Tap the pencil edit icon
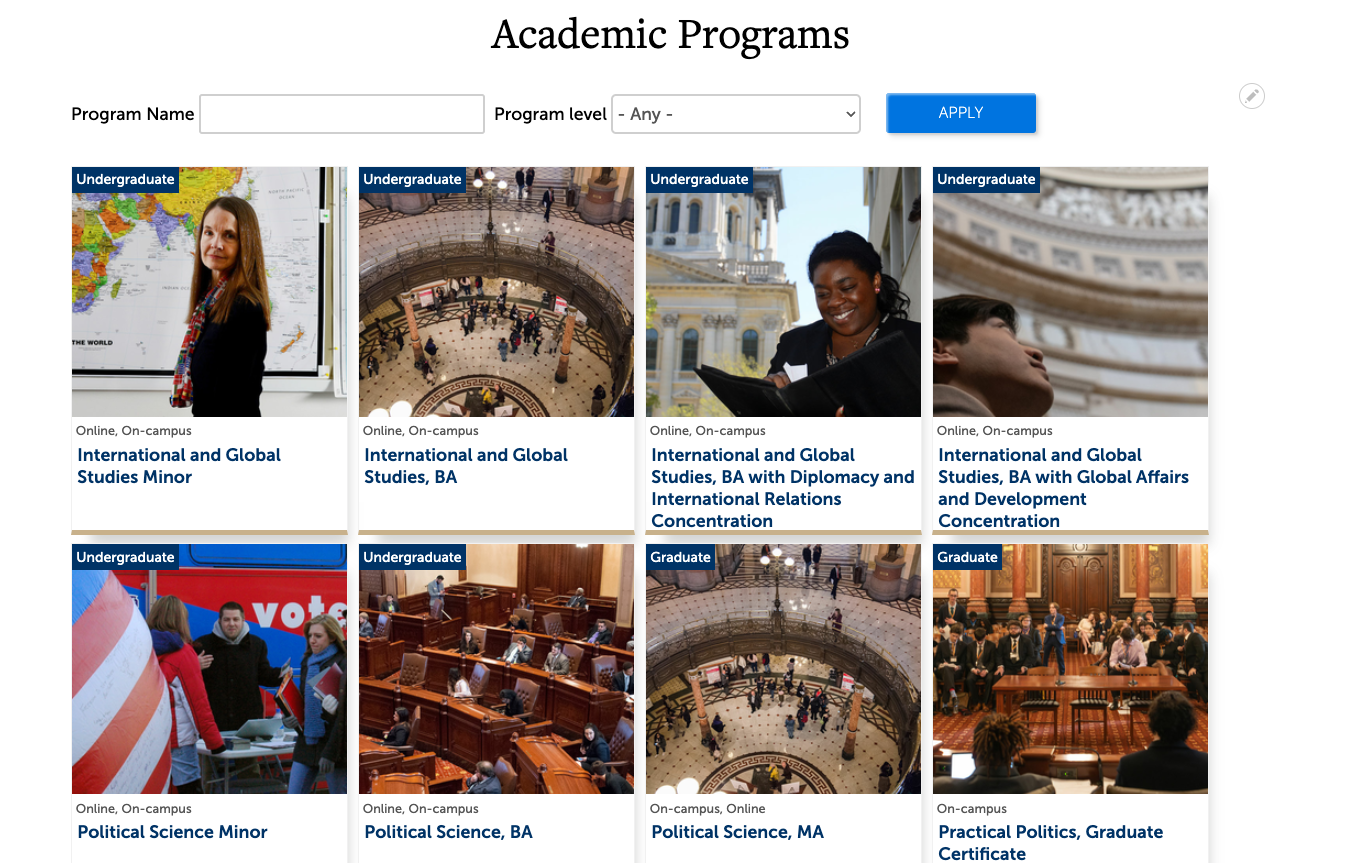Screen dimensions: 1365x863 pos(1251,96)
